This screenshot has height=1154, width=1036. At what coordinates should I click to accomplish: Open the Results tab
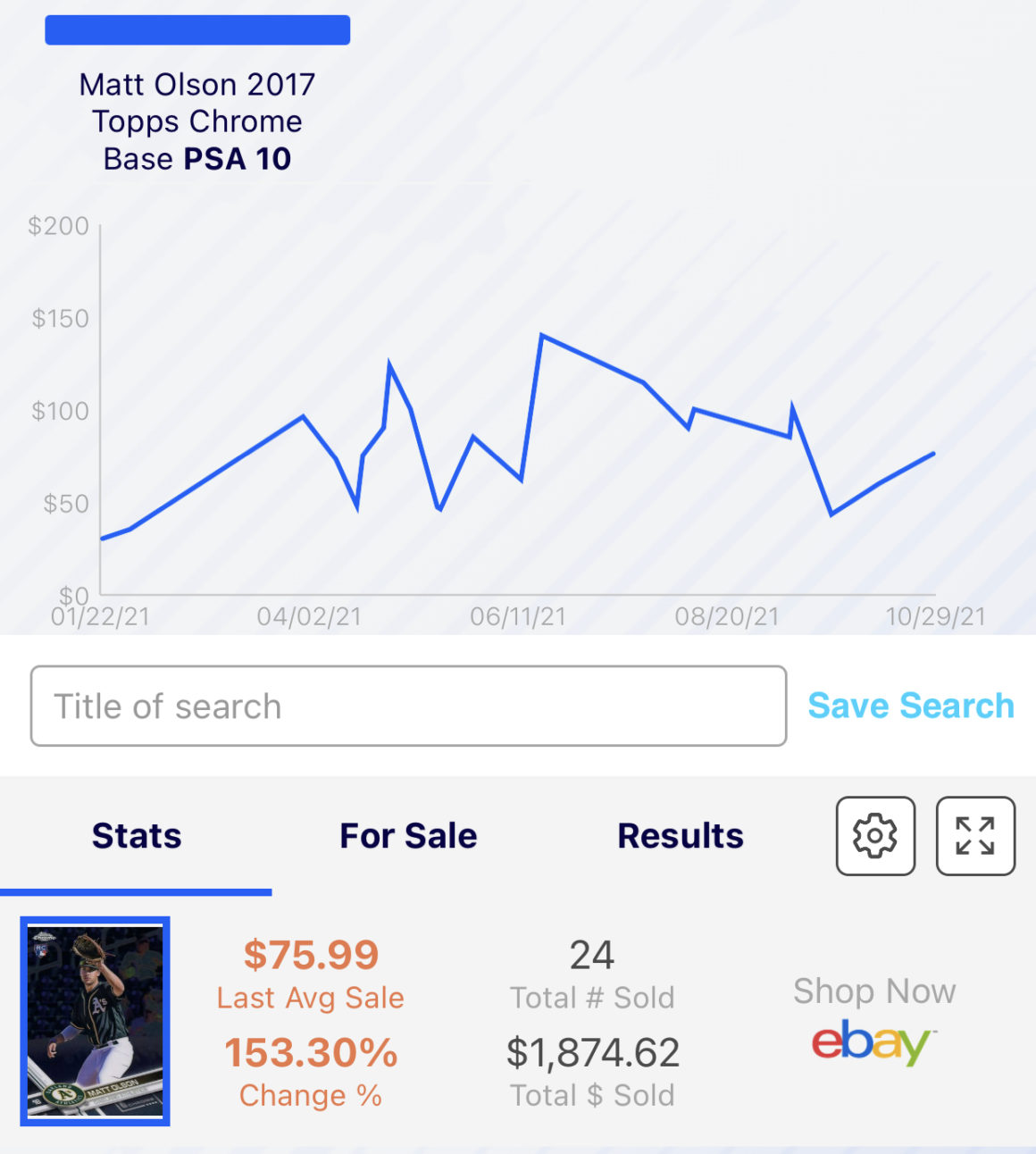[x=681, y=836]
